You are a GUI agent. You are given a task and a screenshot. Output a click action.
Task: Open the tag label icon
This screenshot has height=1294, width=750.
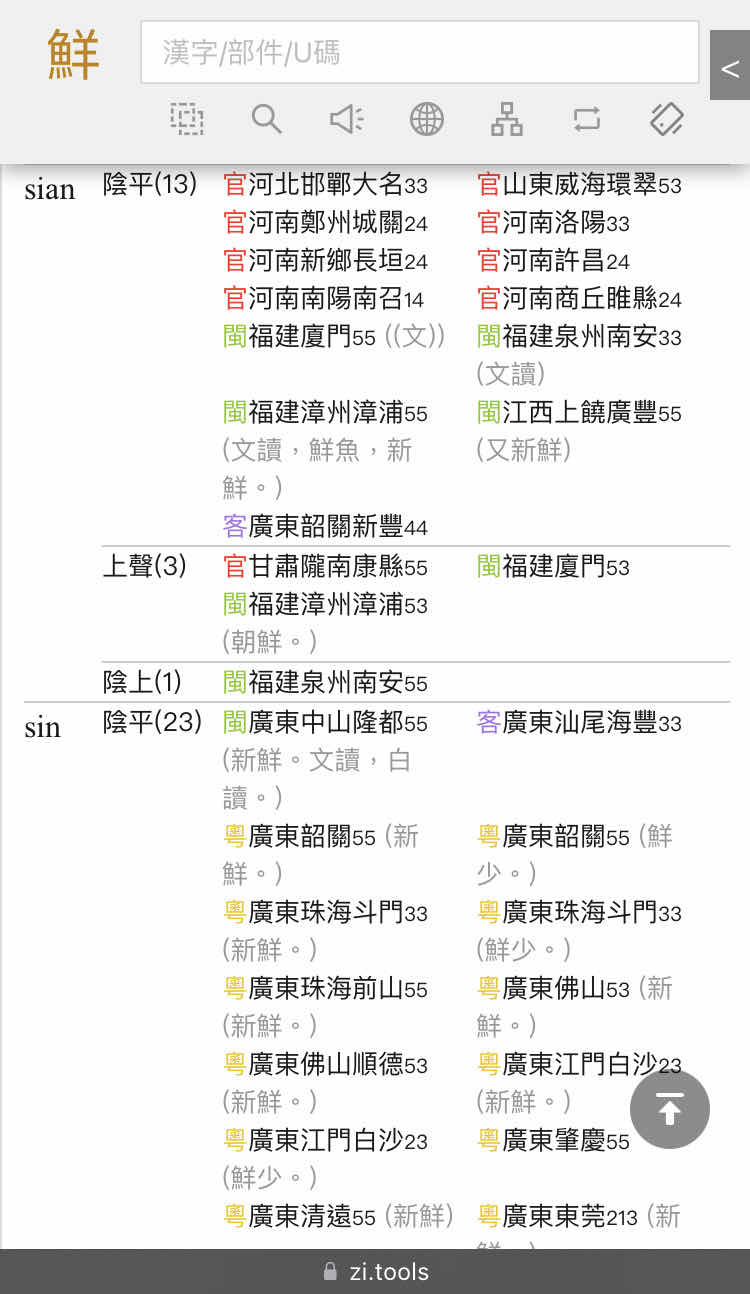(667, 119)
